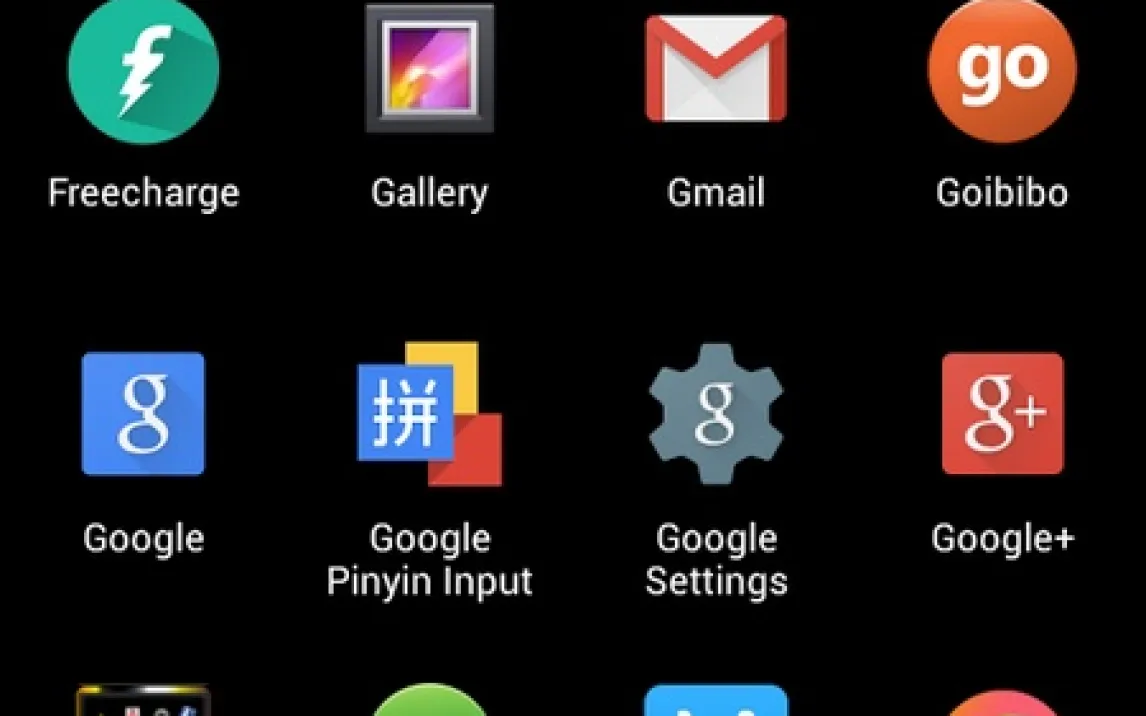
Task: Launch the Goibibo app
Action: 1002,69
